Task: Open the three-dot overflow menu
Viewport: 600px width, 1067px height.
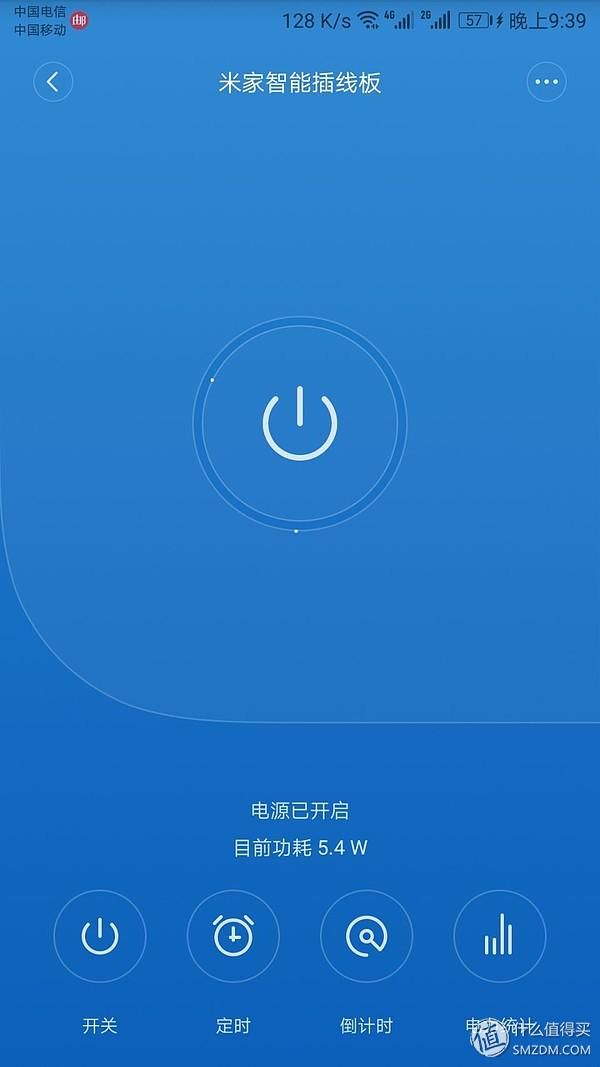Action: tap(546, 82)
